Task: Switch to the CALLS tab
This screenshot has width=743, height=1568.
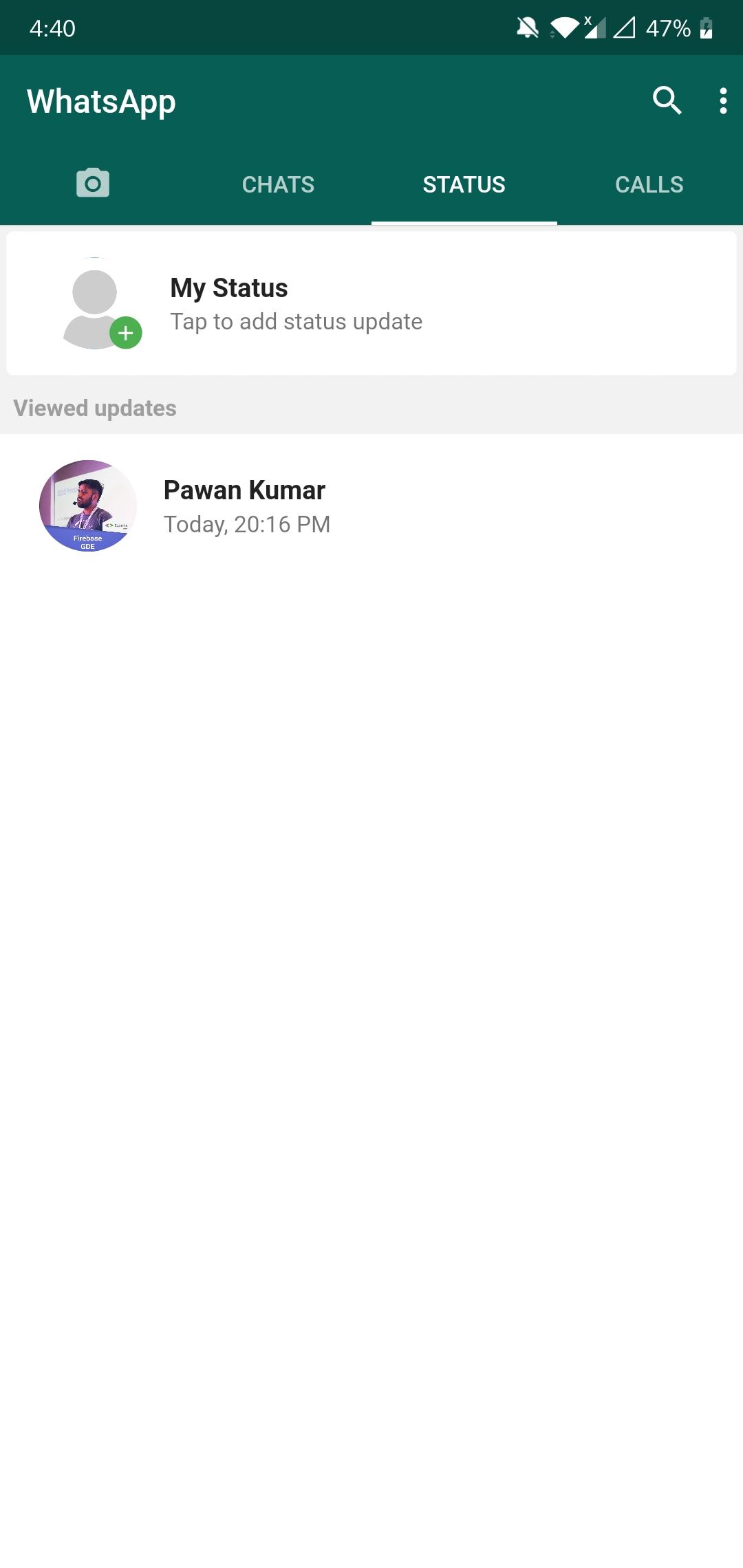Action: pyautogui.click(x=649, y=184)
